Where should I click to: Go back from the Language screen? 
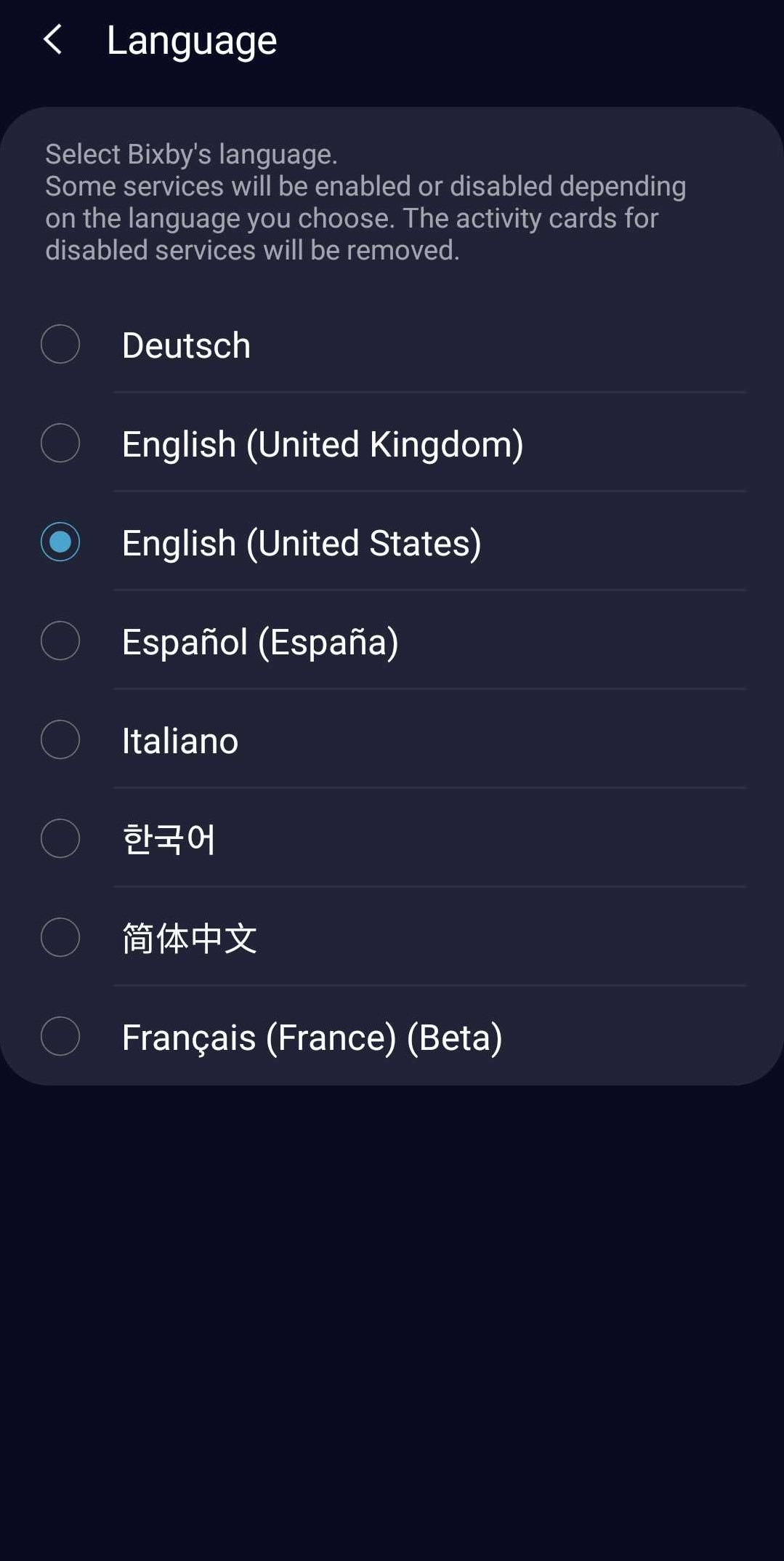tap(52, 40)
